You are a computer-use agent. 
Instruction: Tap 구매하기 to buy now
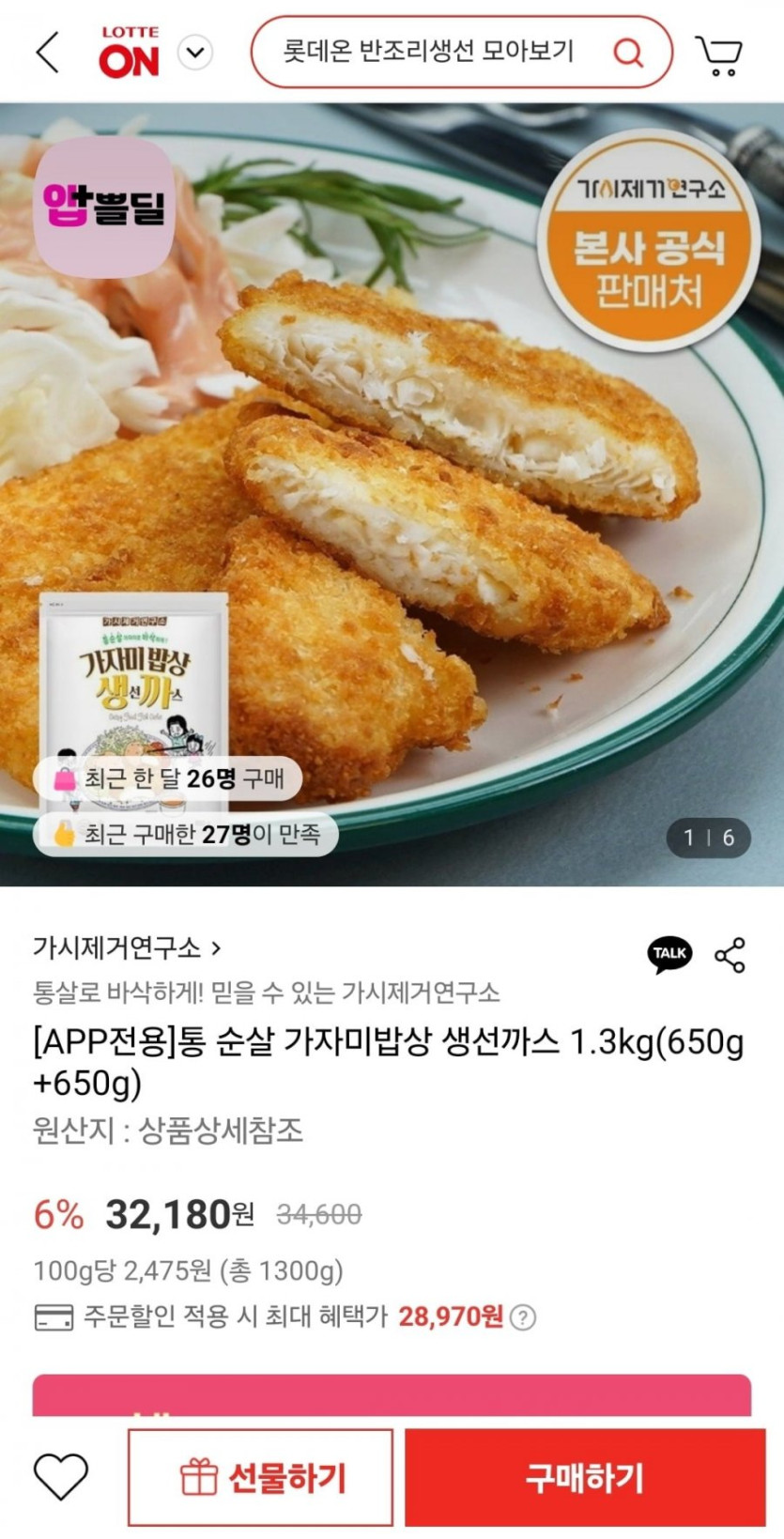[x=585, y=1478]
